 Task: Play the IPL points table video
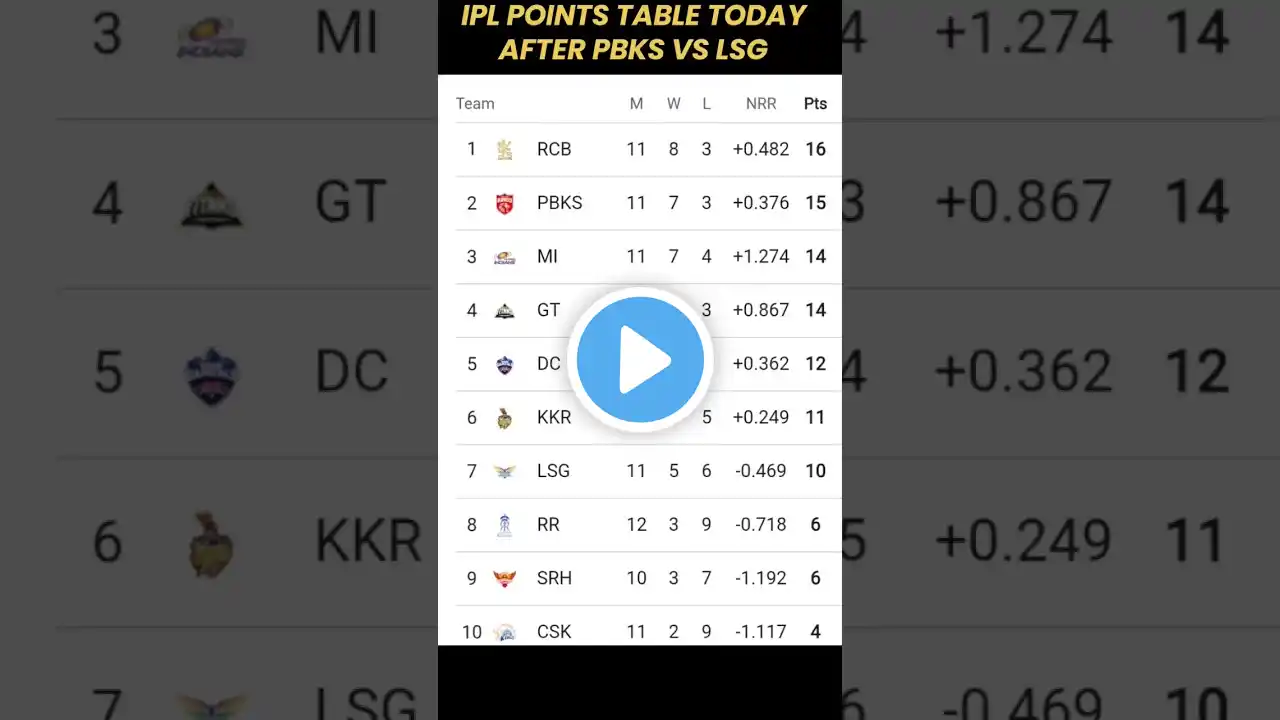tap(640, 360)
